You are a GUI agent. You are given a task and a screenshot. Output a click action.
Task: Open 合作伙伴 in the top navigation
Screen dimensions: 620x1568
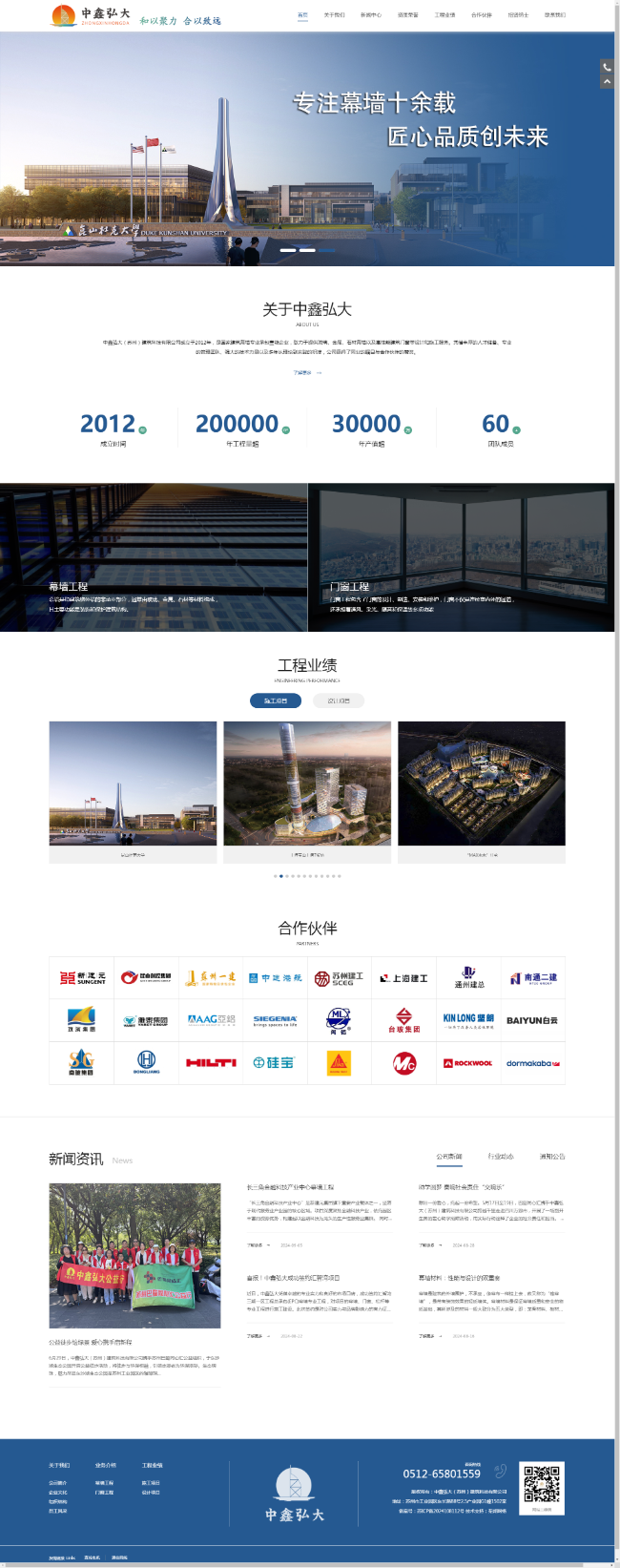(482, 15)
